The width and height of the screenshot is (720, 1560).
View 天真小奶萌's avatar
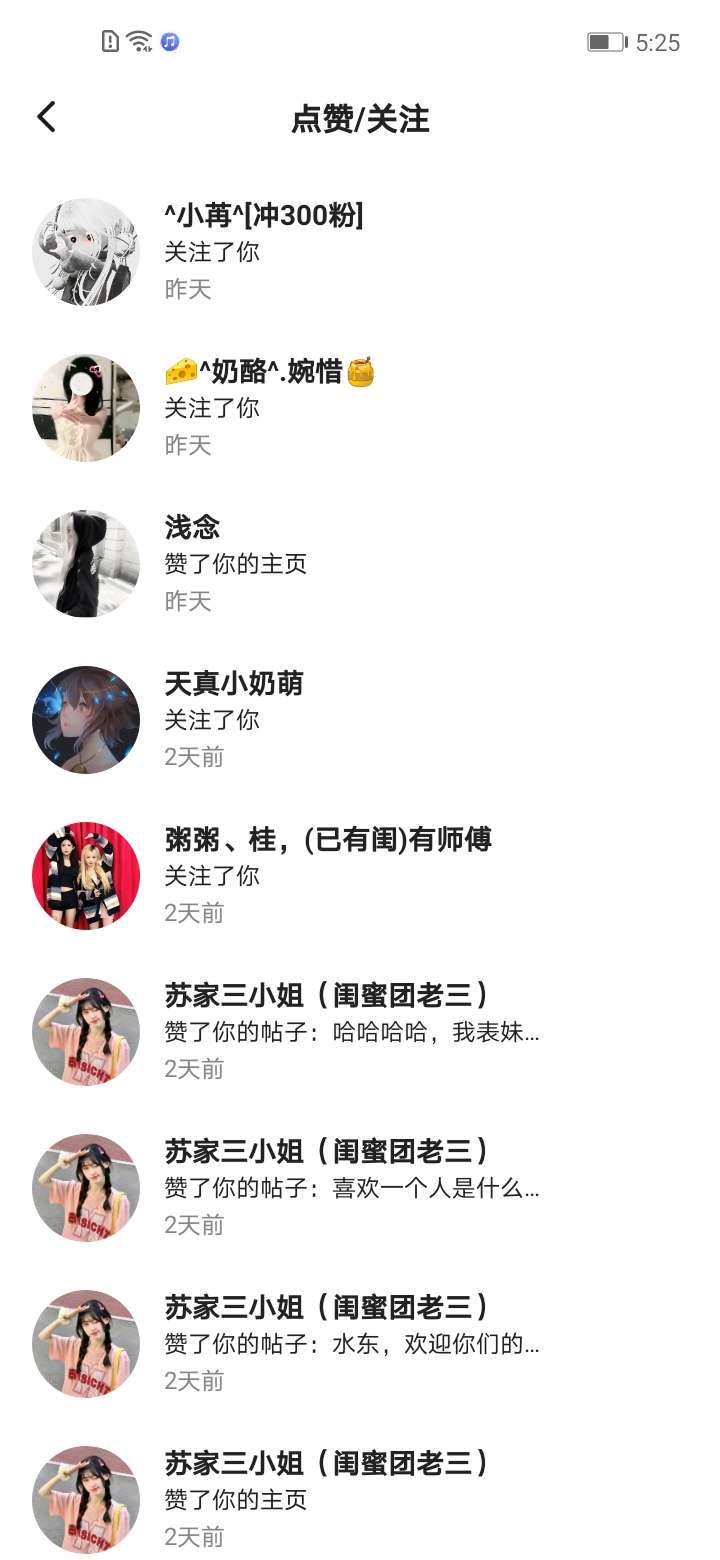click(x=86, y=720)
